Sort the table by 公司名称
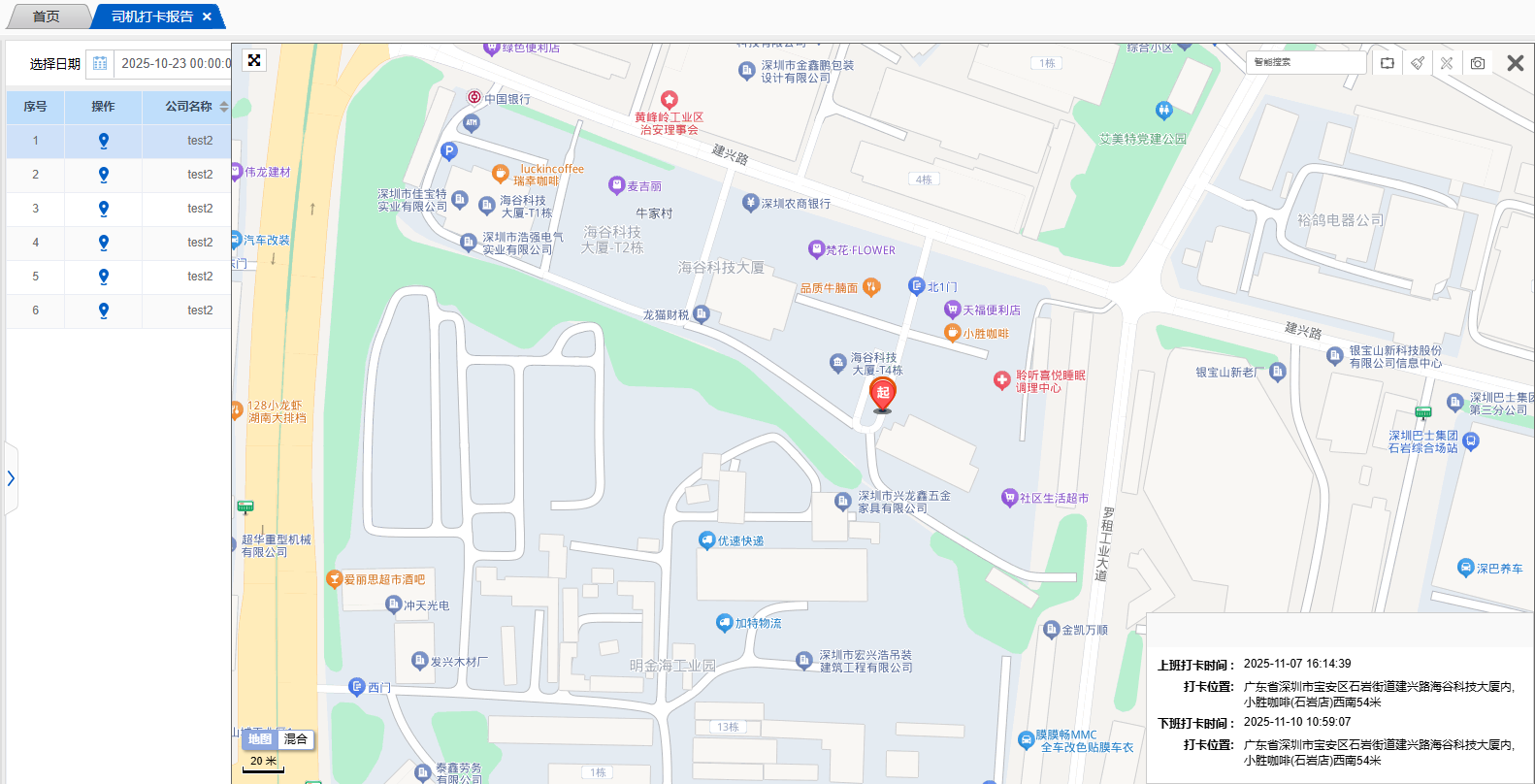The image size is (1535, 784). [x=224, y=107]
